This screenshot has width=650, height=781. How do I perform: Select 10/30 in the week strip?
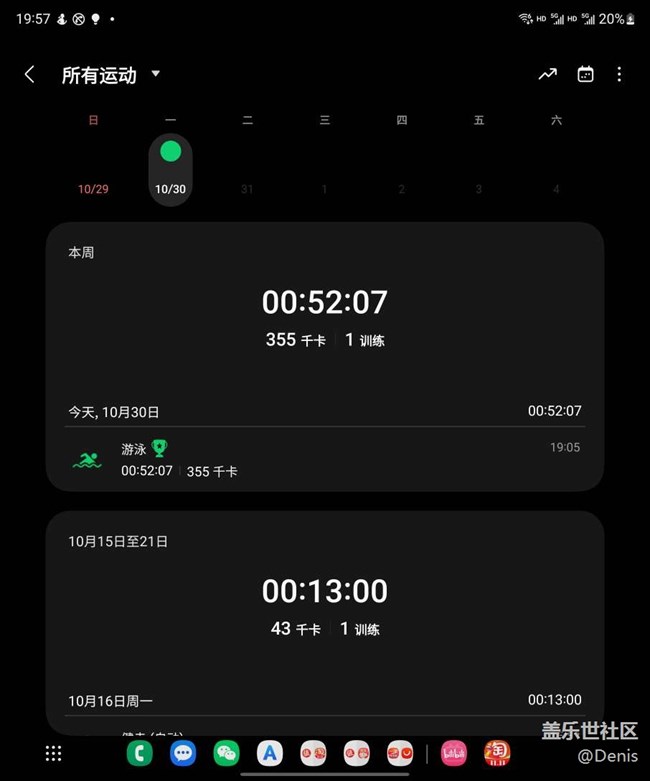coord(170,172)
